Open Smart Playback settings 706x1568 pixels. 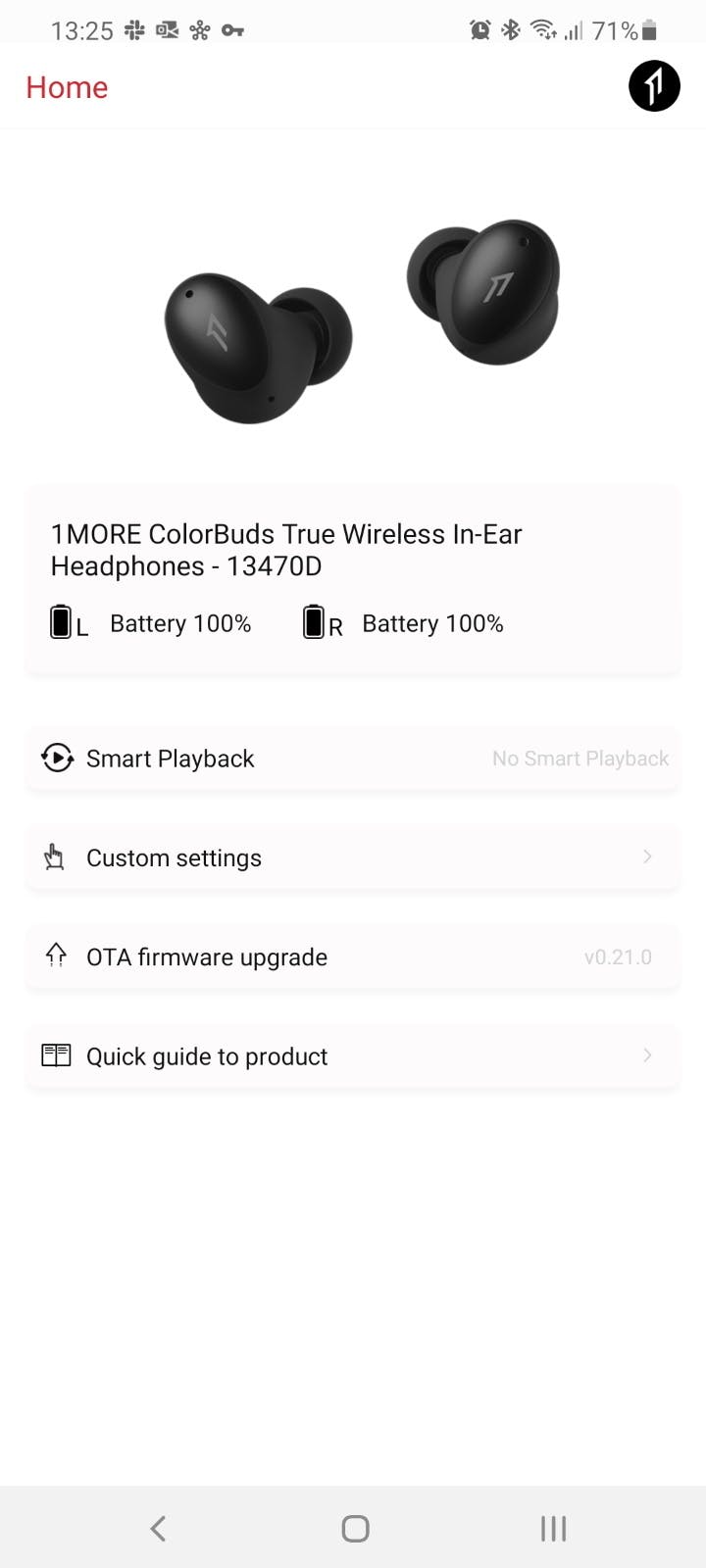(353, 759)
